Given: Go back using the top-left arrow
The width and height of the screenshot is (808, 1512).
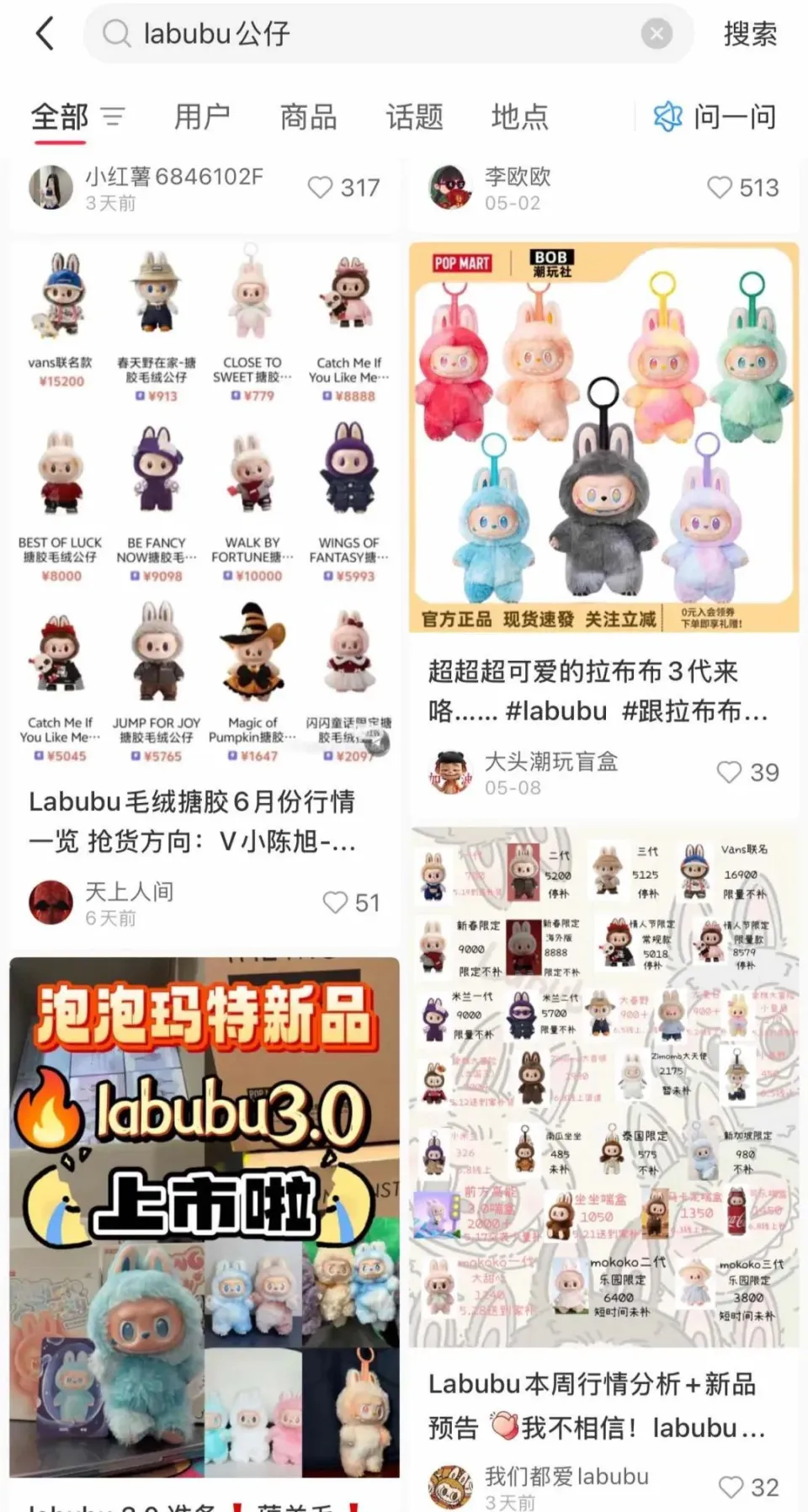Looking at the screenshot, I should [x=45, y=35].
